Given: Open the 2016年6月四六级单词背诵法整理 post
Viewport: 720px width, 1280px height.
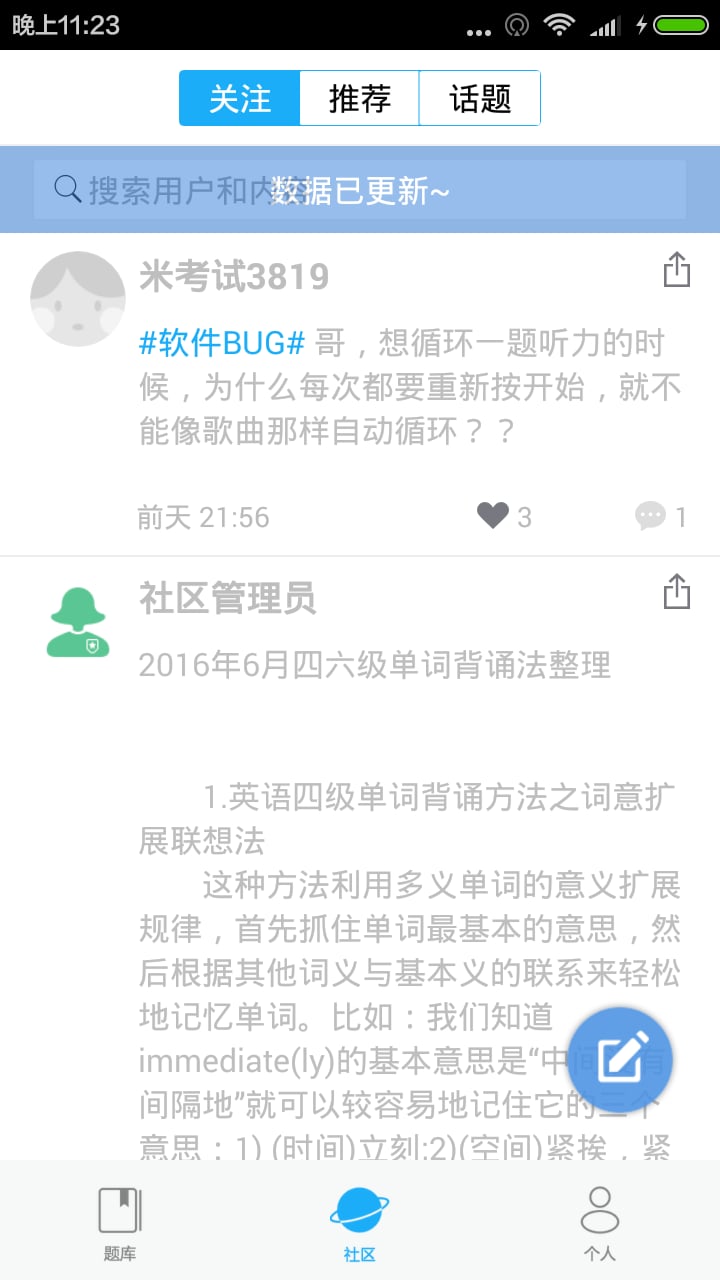Looking at the screenshot, I should point(374,665).
